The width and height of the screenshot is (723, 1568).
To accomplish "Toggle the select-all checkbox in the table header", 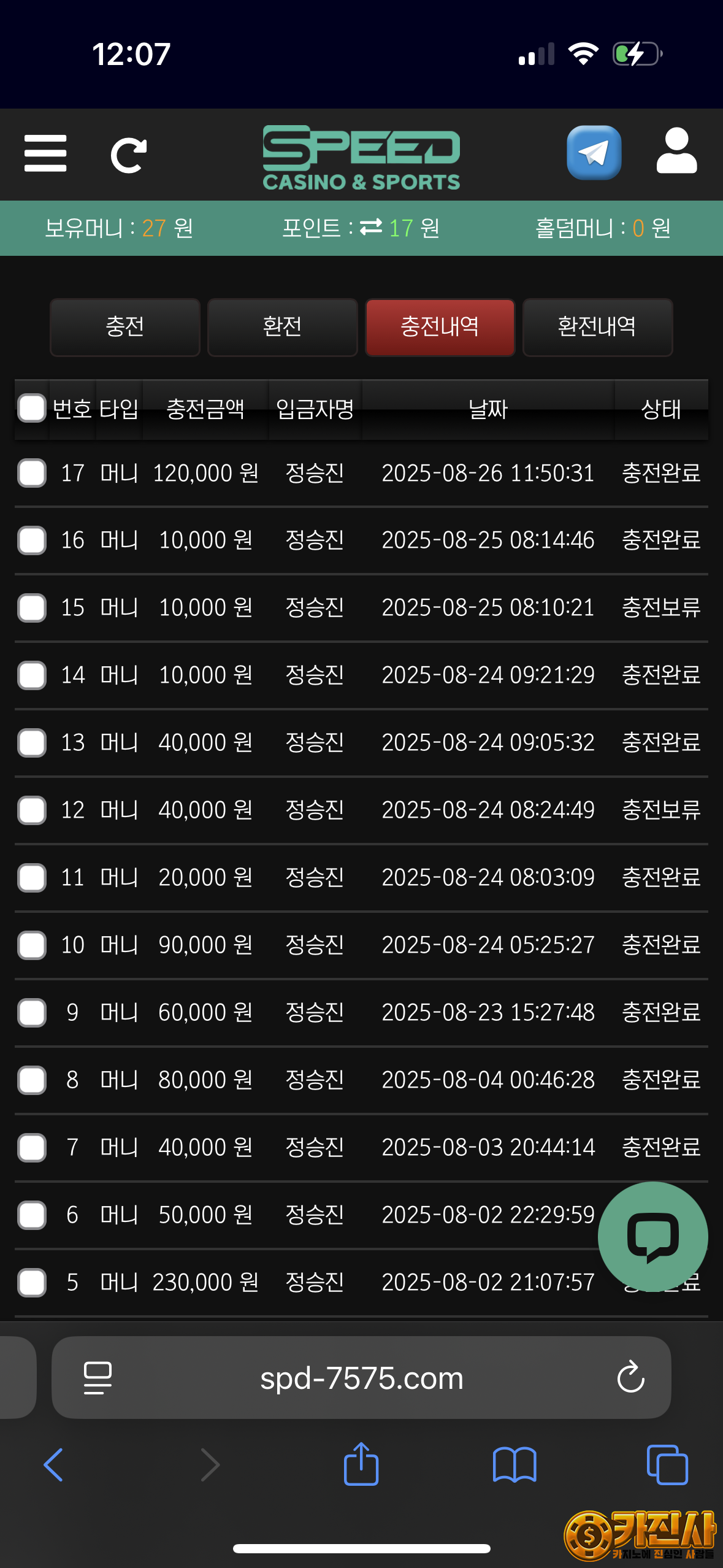I will (32, 408).
